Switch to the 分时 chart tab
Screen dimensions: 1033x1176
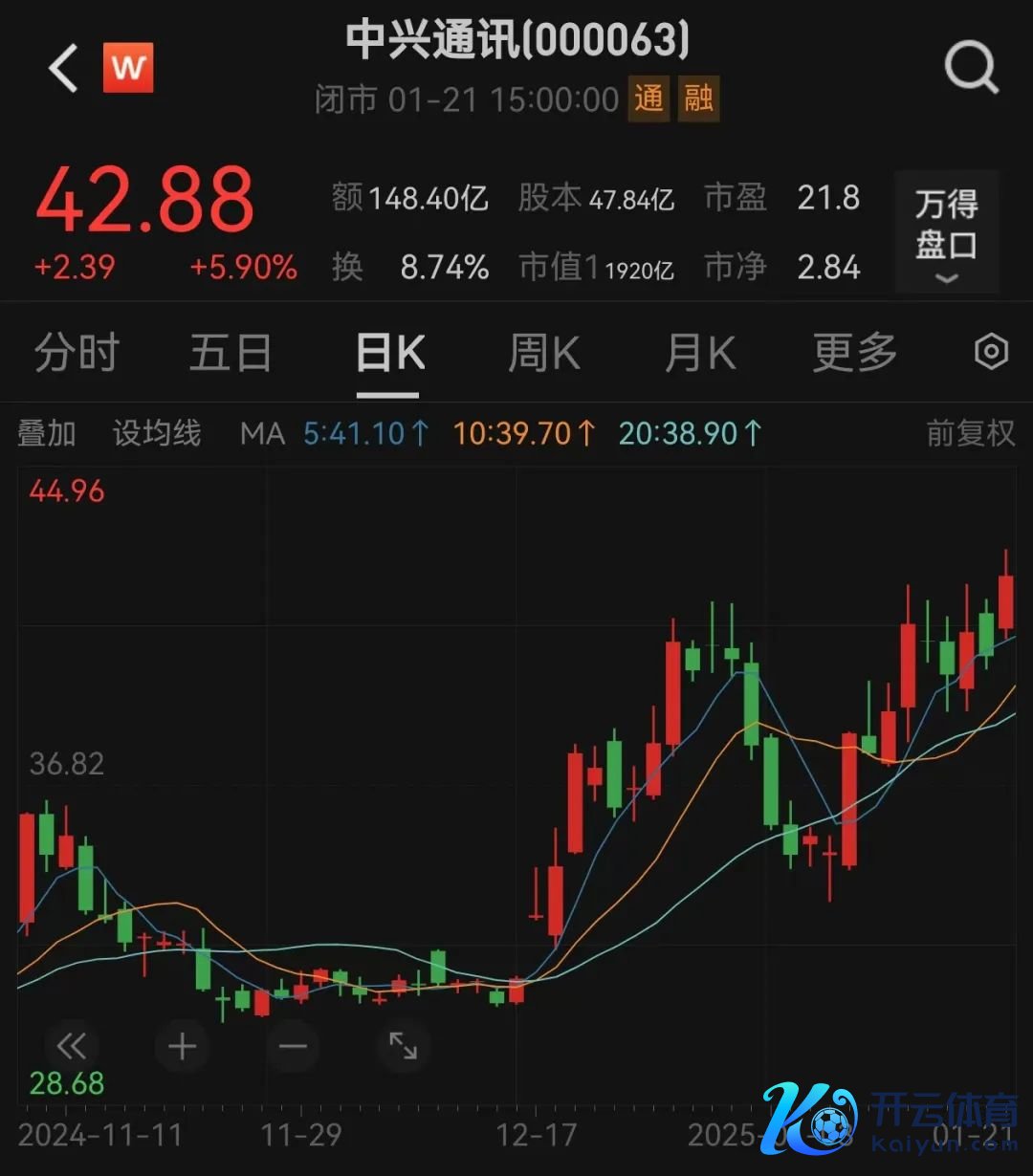[77, 353]
